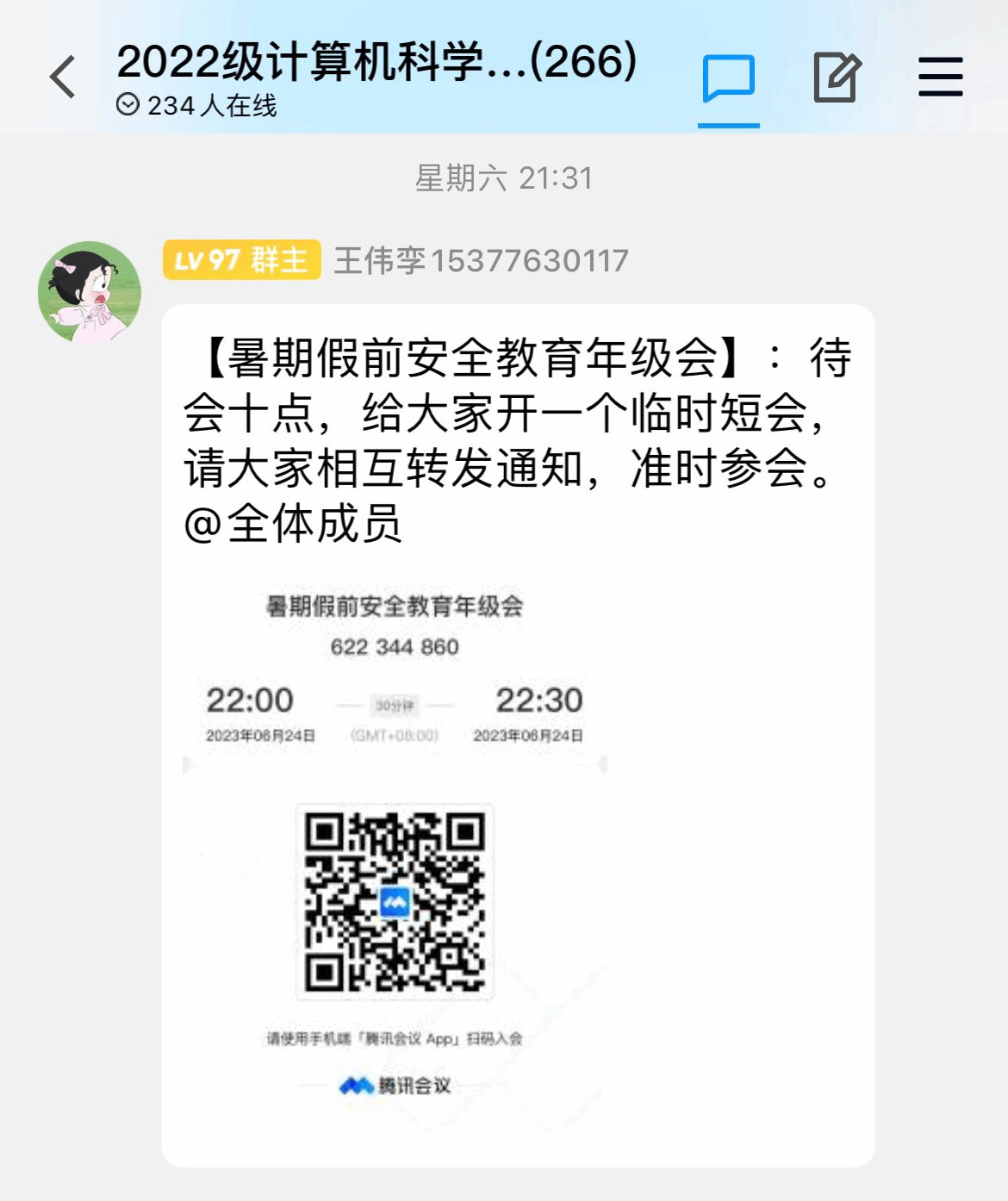Switch to the chat messages tab
Screen dimensions: 1008x1201
click(x=728, y=79)
